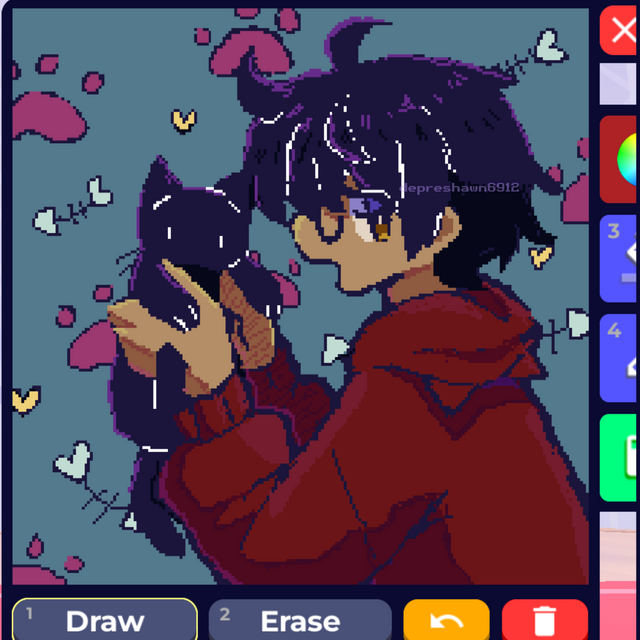Select the Draw tool
Image resolution: width=640 pixels, height=640 pixels.
coord(105,620)
